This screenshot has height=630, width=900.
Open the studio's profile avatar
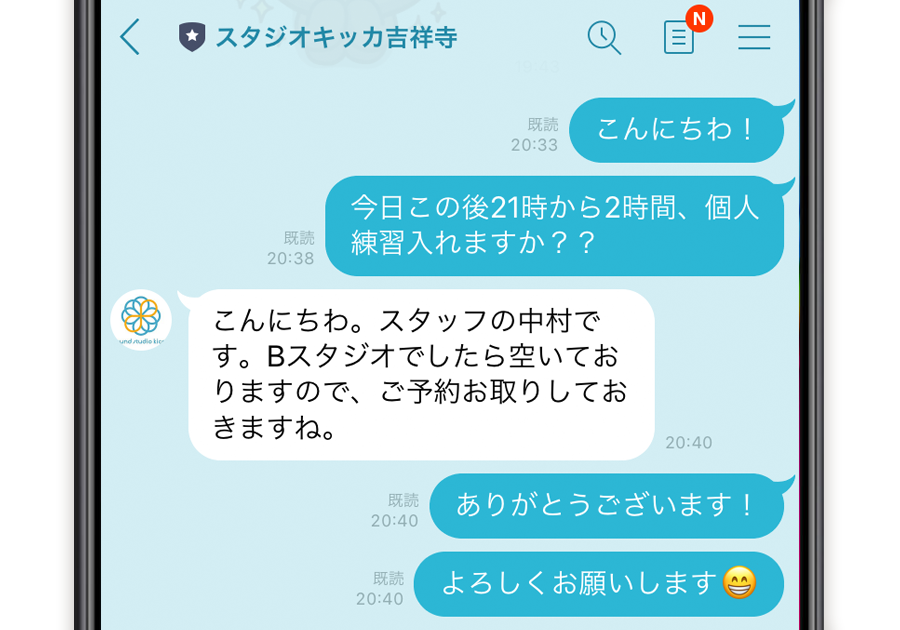[141, 320]
